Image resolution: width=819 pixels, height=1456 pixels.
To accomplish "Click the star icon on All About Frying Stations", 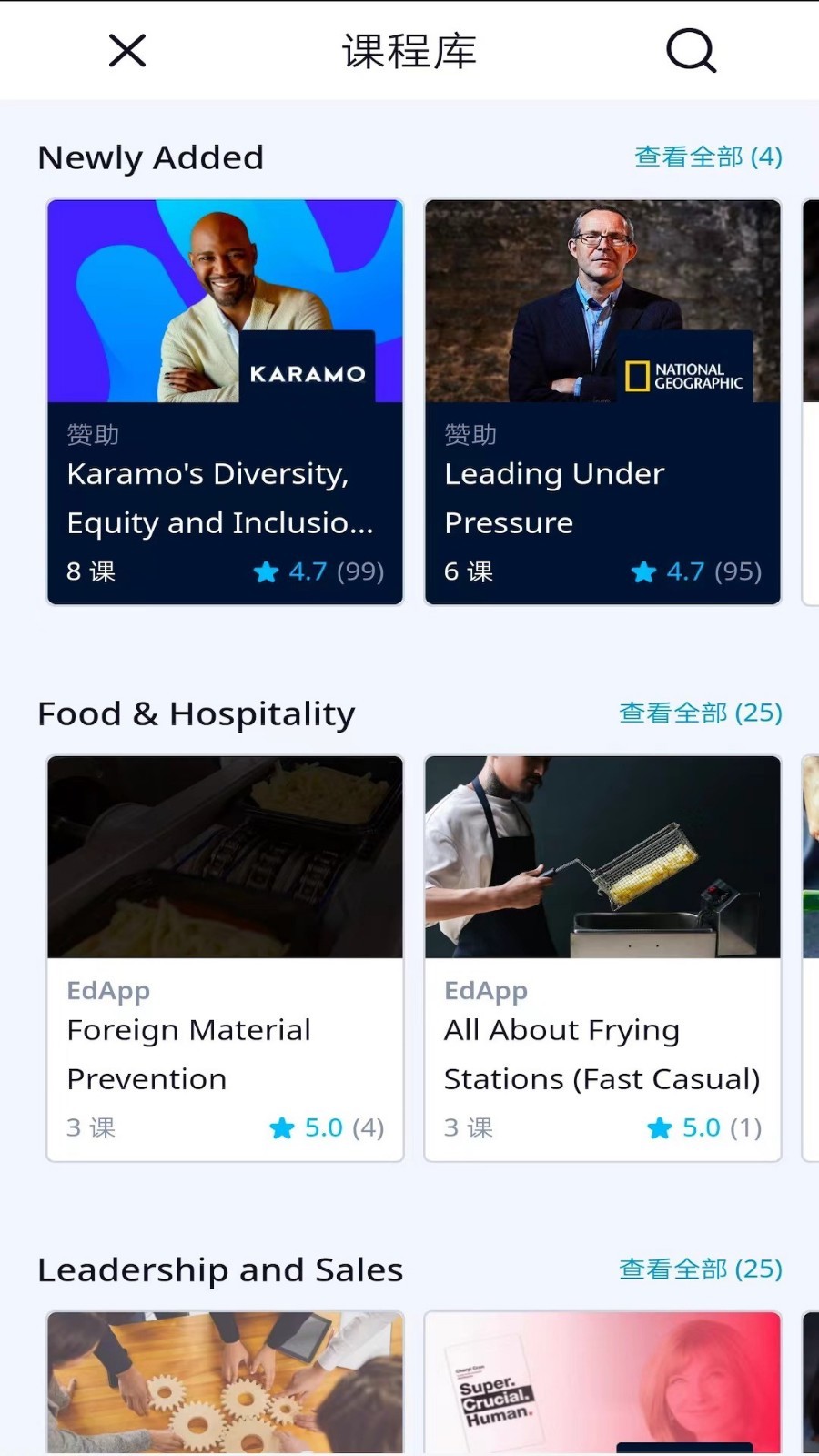I will 658,1127.
